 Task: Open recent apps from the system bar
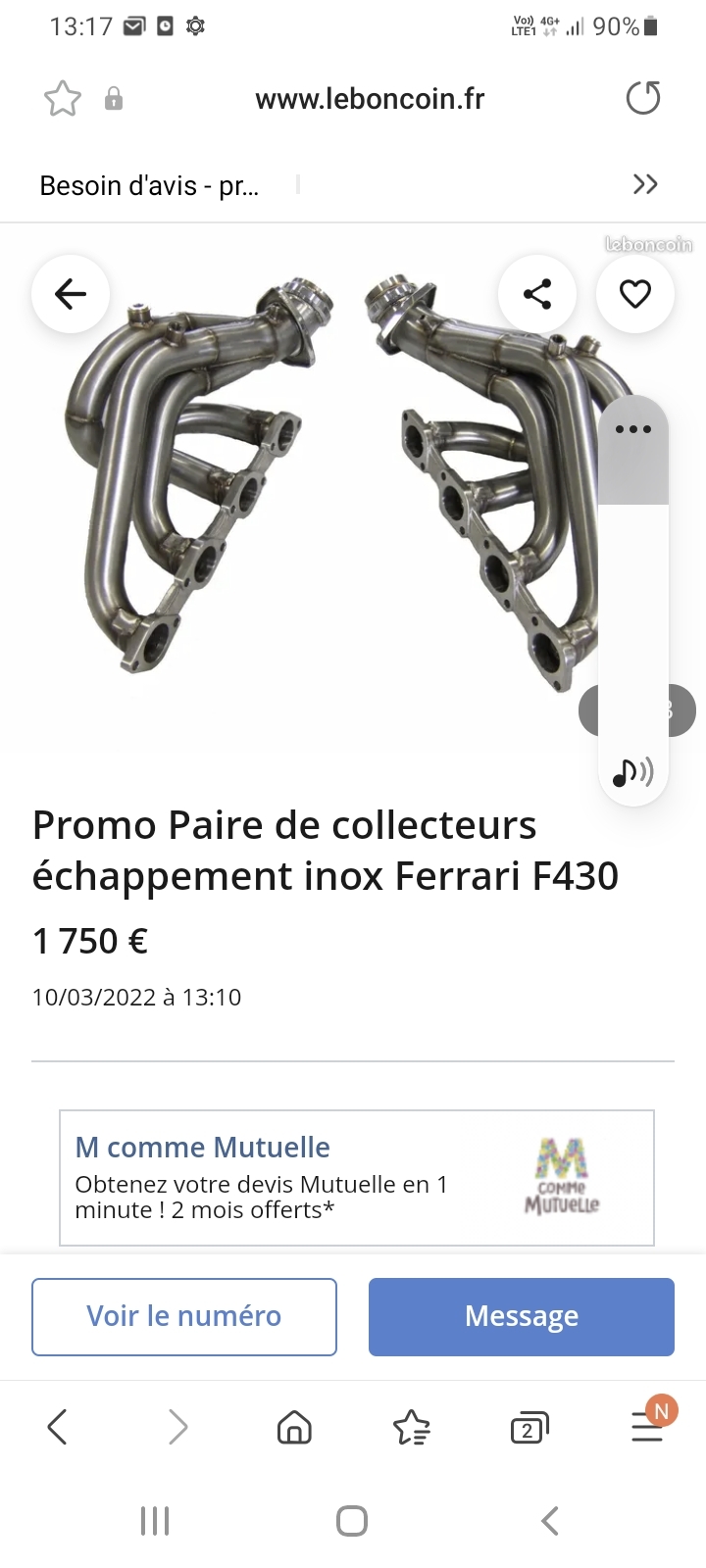pyautogui.click(x=155, y=1521)
